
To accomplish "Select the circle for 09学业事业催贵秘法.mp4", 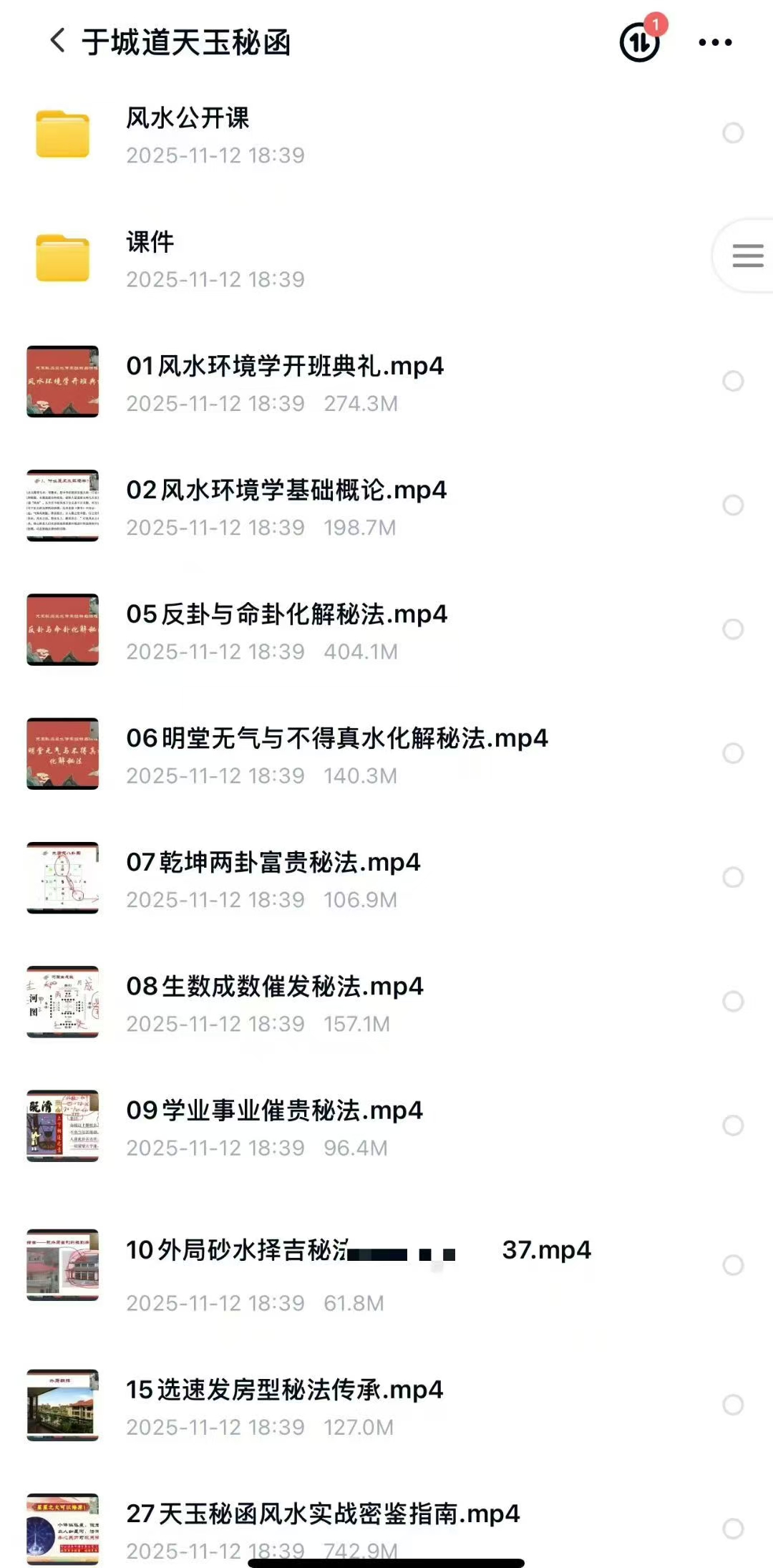I will [733, 1125].
